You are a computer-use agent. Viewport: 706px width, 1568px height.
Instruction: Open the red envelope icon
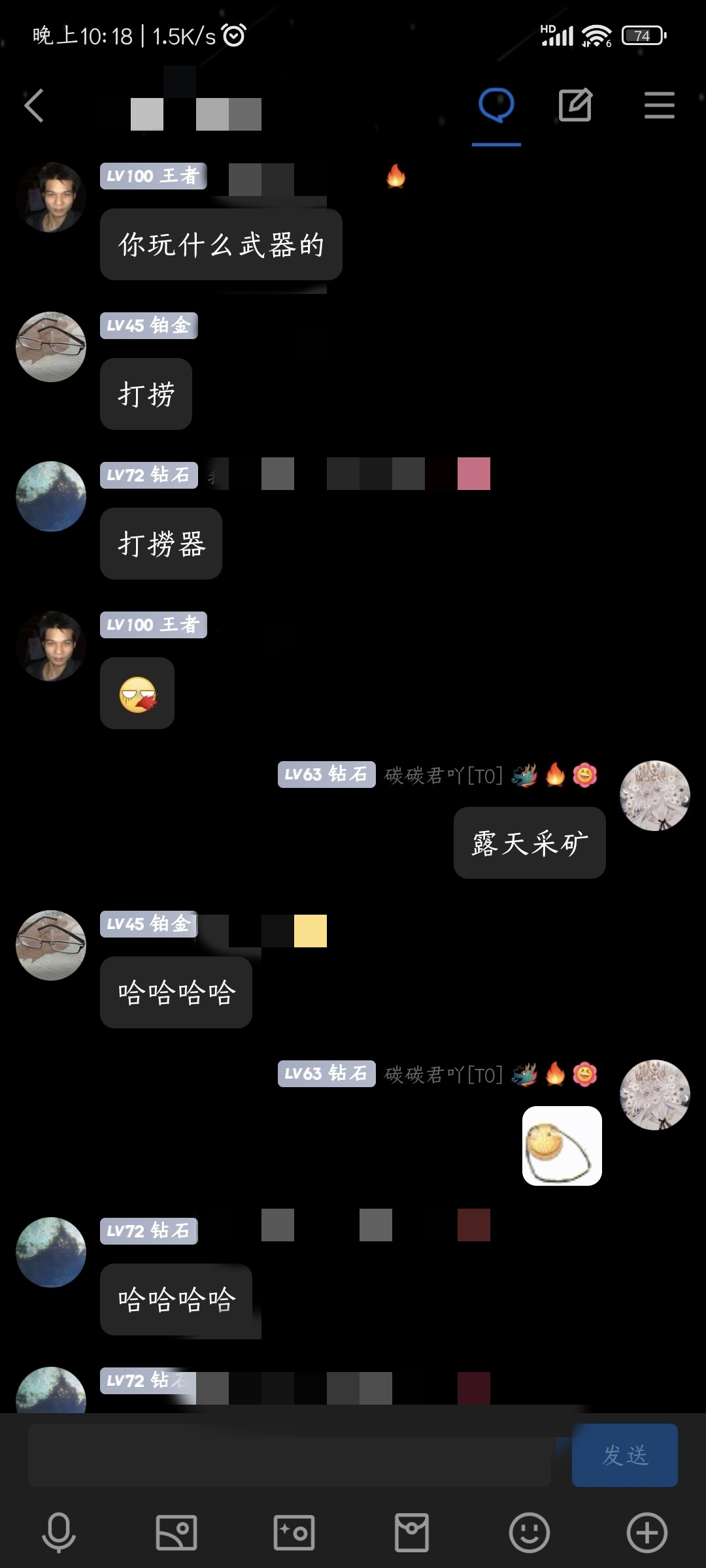pos(412,1532)
